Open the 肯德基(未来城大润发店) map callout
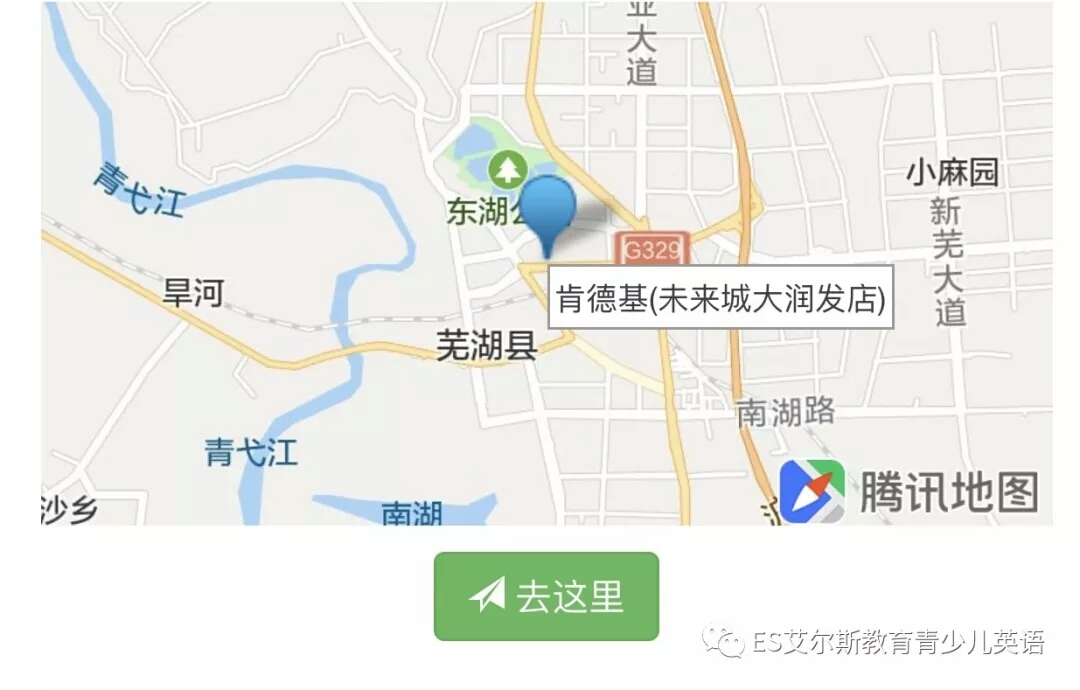Viewport: 1080px width, 690px height. [721, 298]
